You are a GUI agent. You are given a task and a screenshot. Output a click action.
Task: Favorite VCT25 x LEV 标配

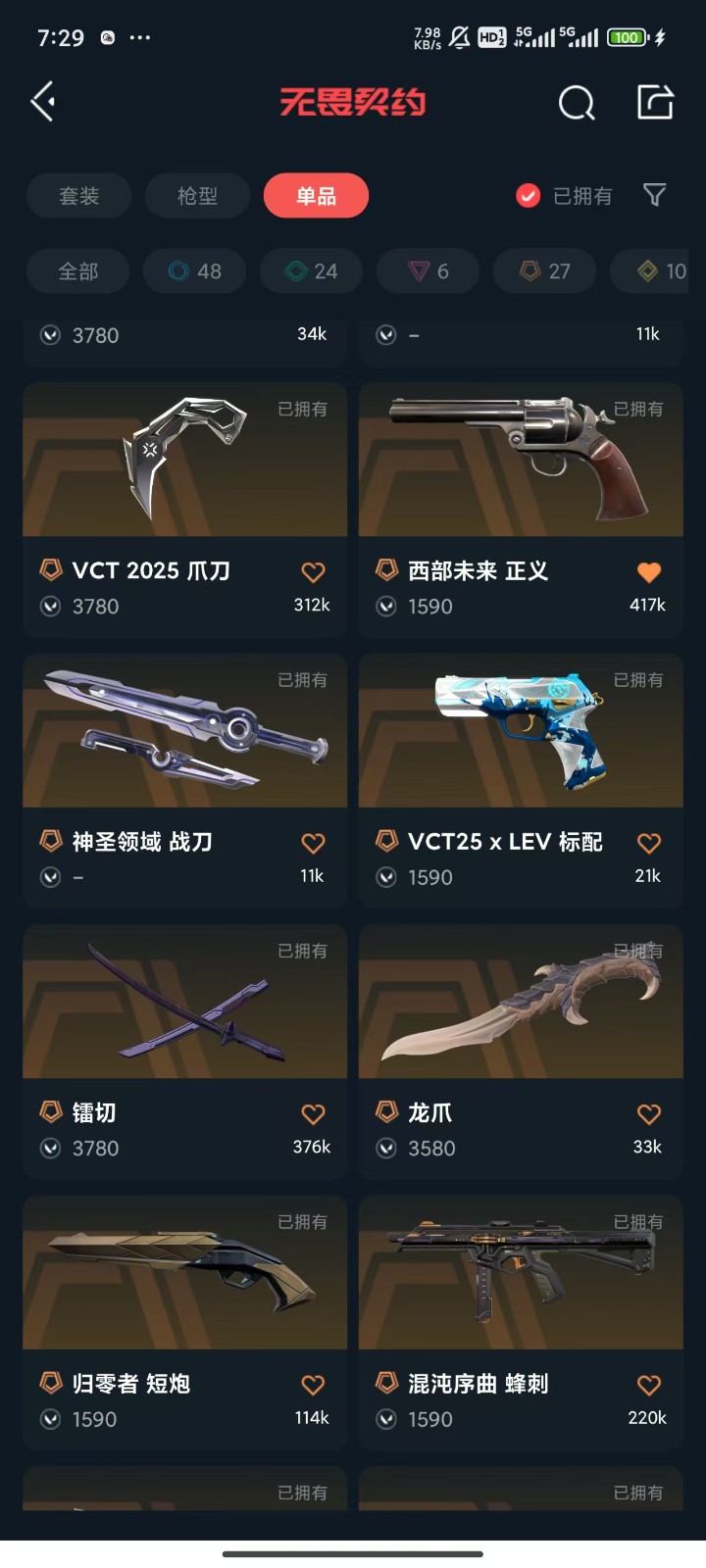[649, 843]
